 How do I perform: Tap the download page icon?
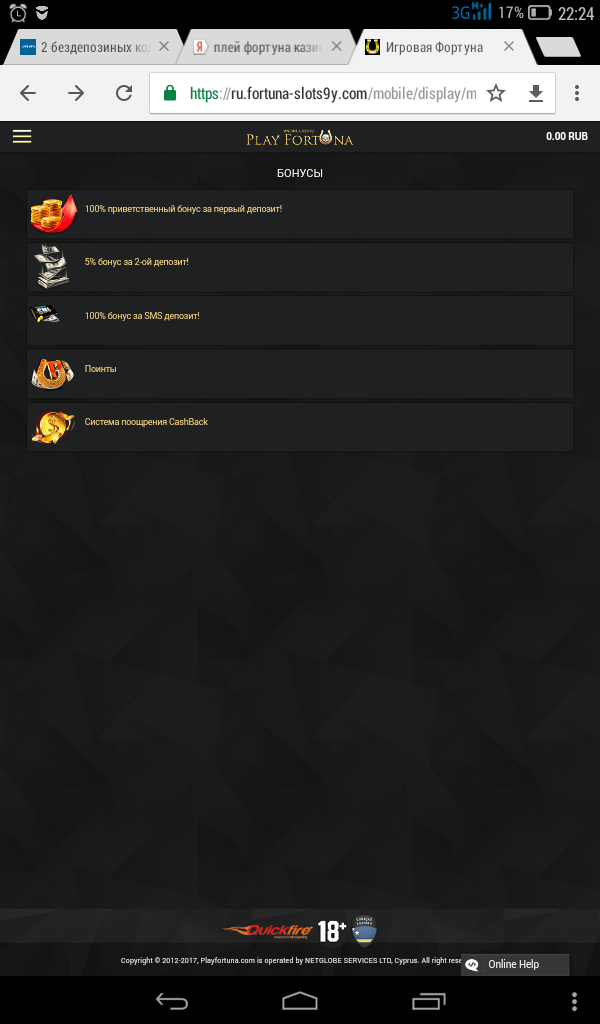click(536, 93)
